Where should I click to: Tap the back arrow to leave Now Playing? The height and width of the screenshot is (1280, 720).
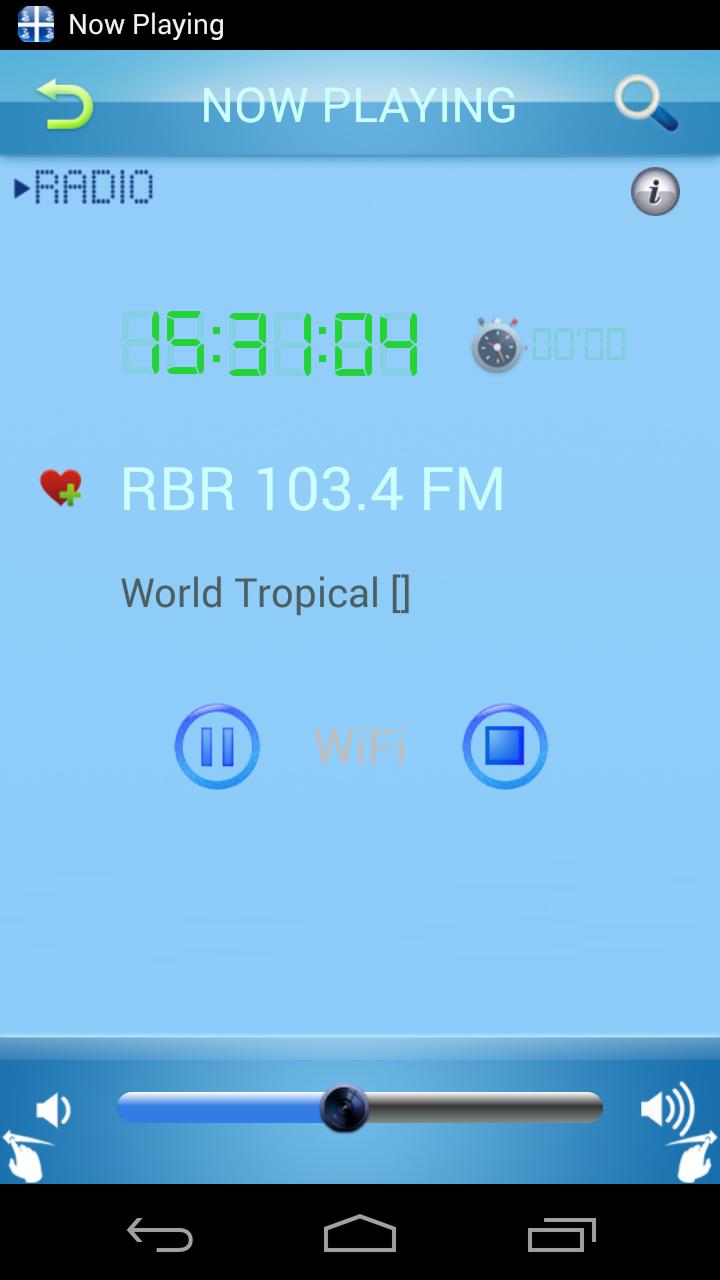pos(63,104)
